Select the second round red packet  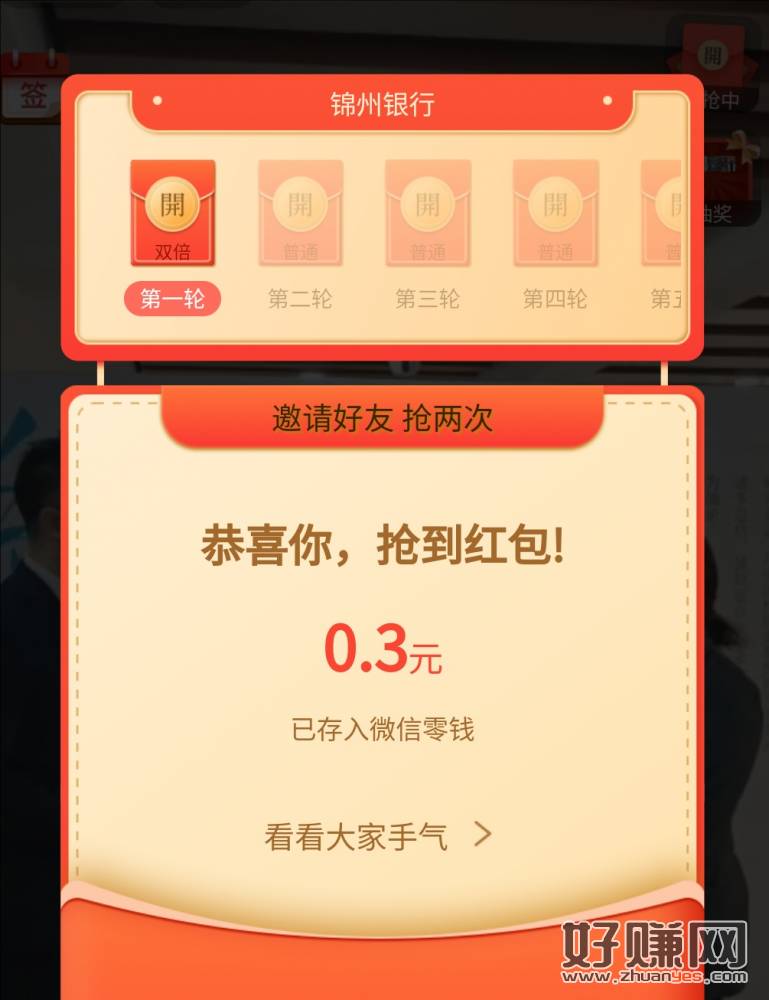coord(300,212)
